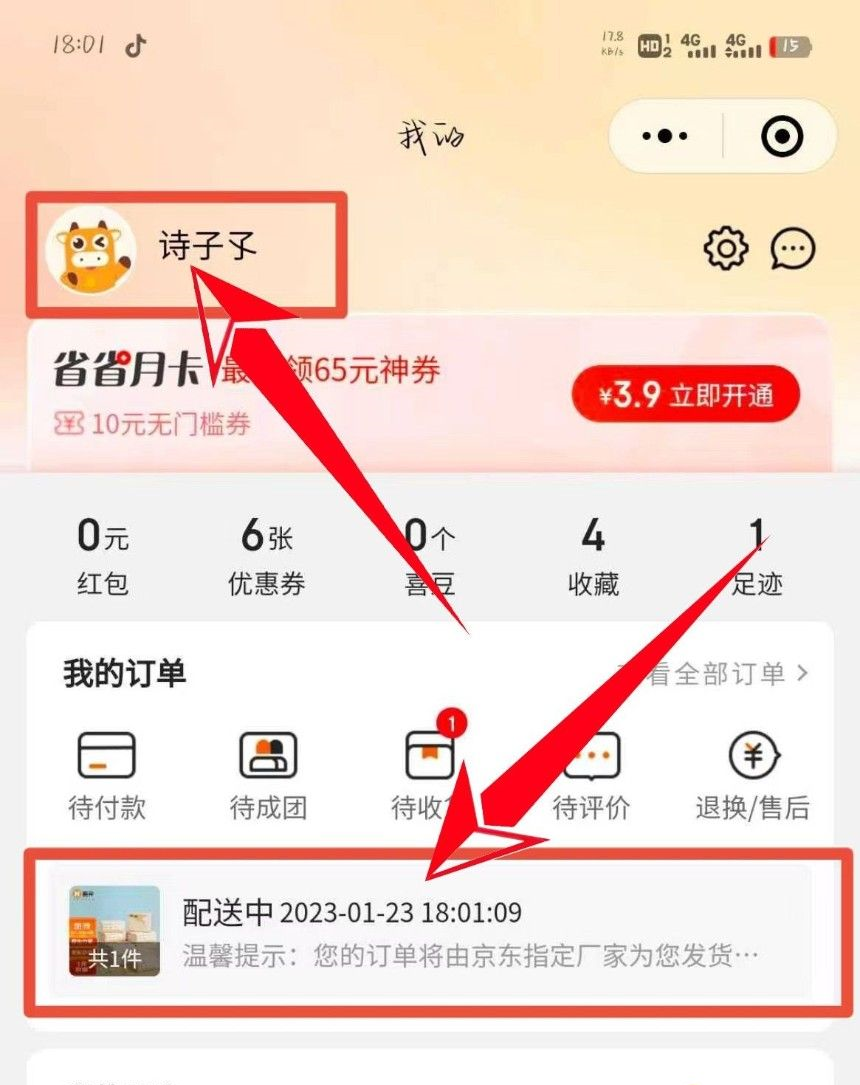View the 6张 优惠券 coupons

click(266, 558)
